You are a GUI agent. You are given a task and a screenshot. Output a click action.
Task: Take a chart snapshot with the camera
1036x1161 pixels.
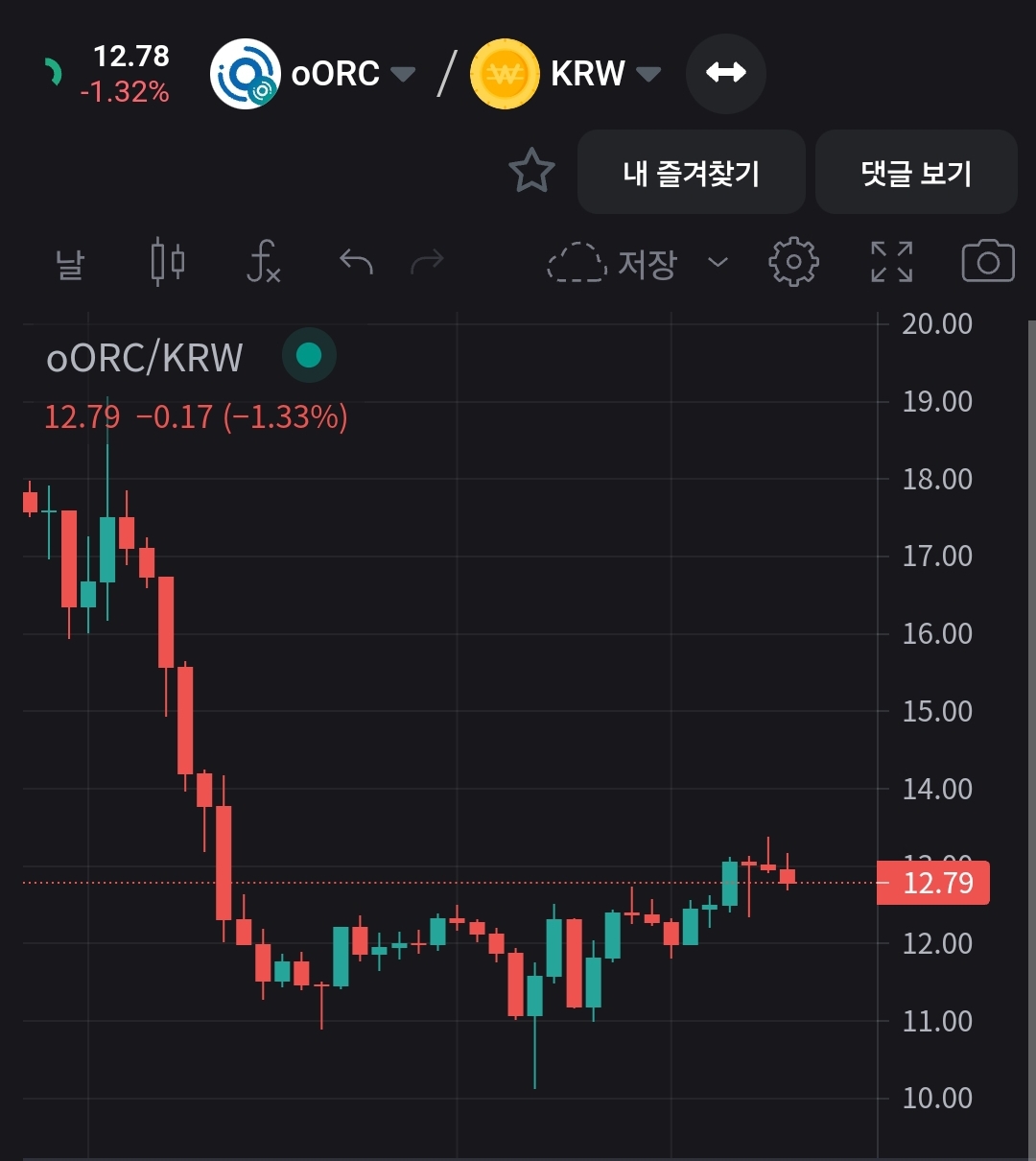click(x=987, y=262)
